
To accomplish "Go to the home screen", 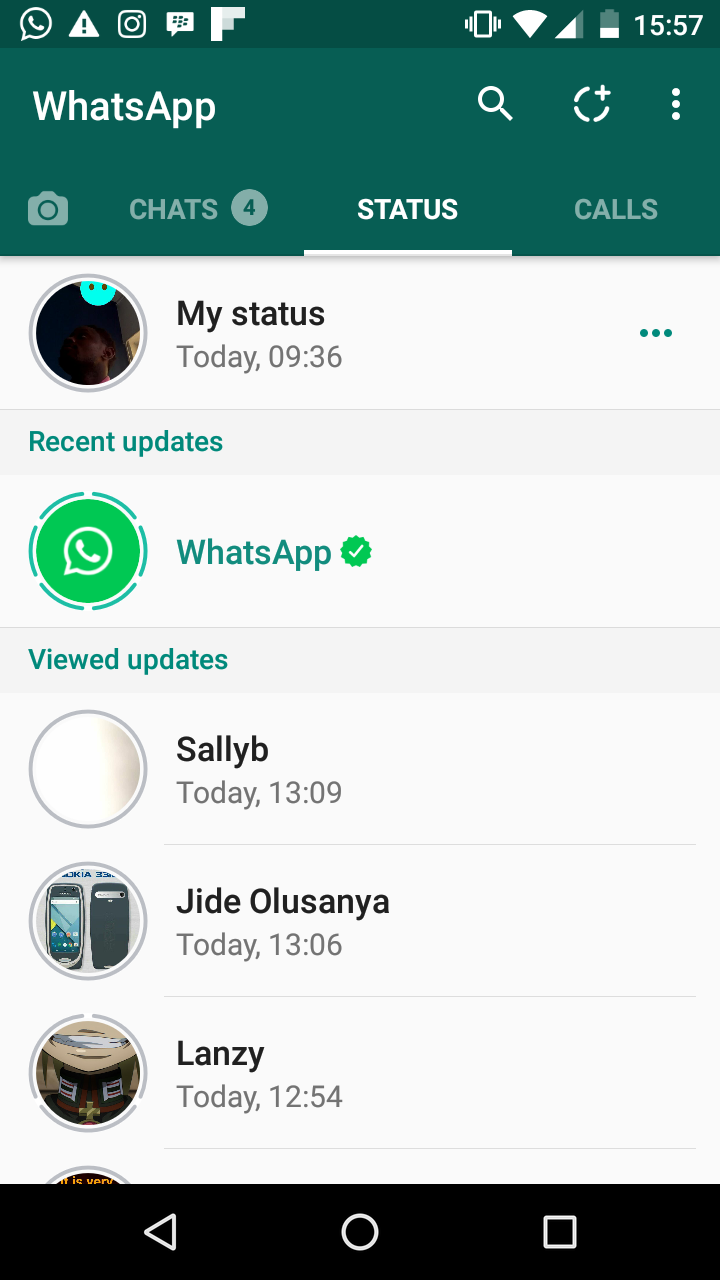I will click(x=360, y=1232).
